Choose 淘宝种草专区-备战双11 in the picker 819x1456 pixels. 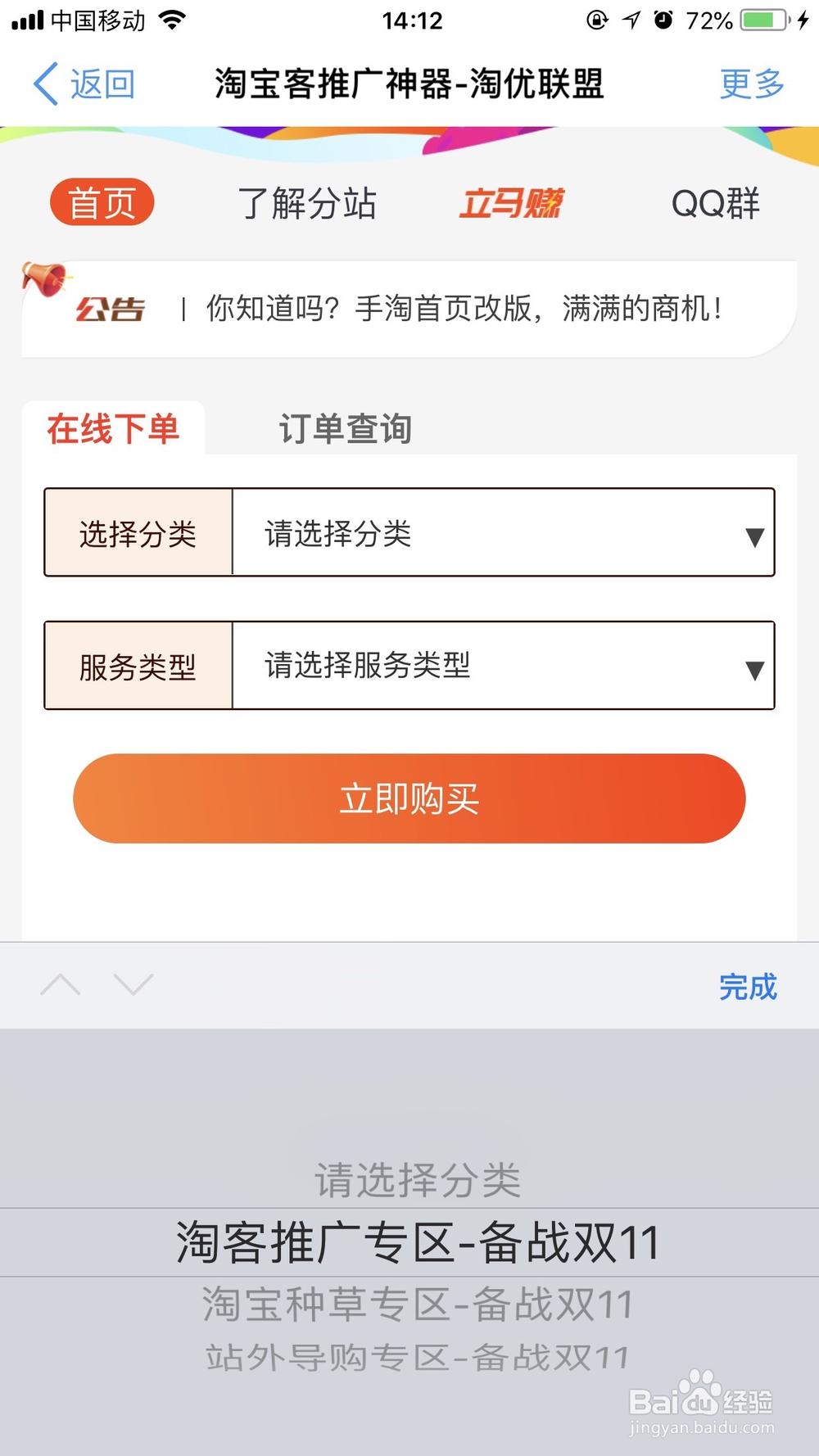pos(418,1305)
